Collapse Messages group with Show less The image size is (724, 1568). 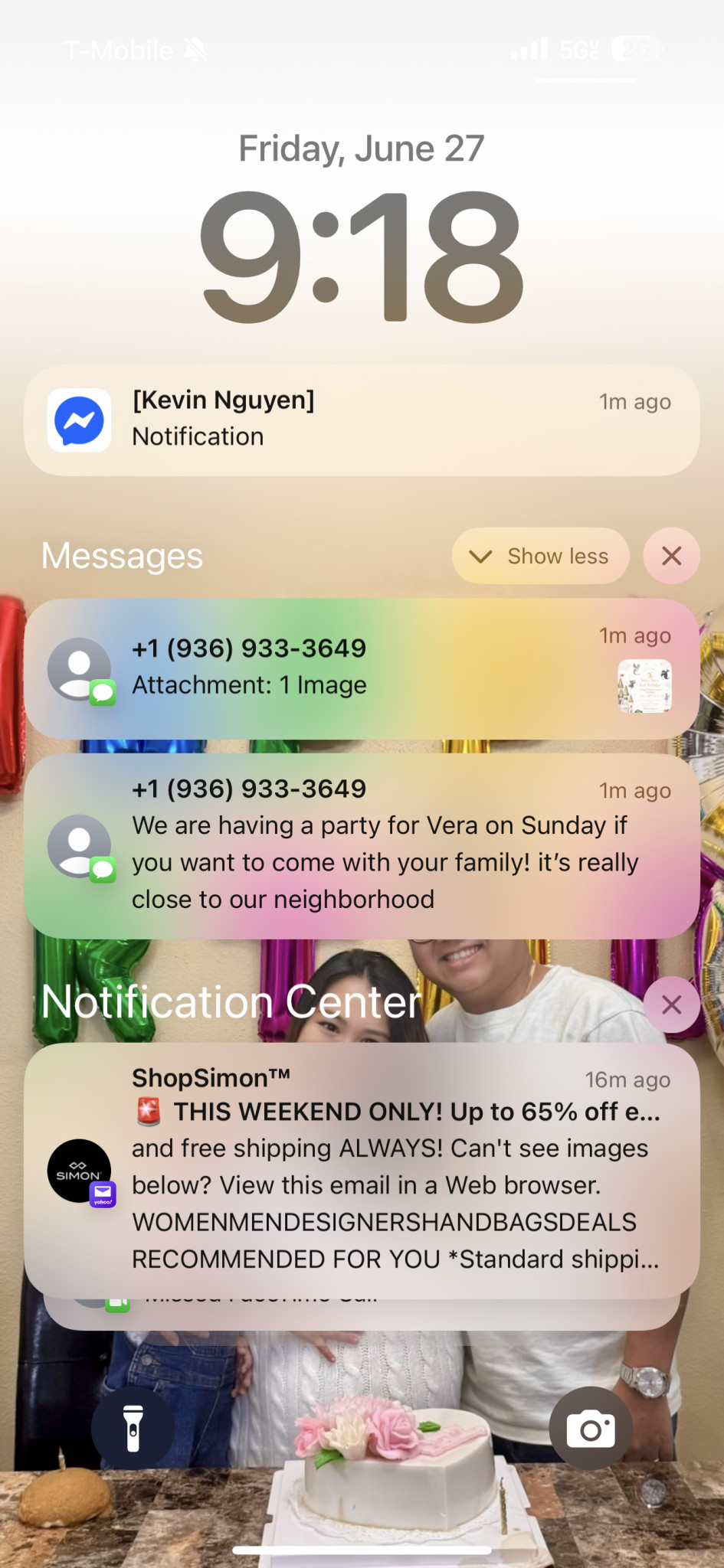click(x=541, y=556)
